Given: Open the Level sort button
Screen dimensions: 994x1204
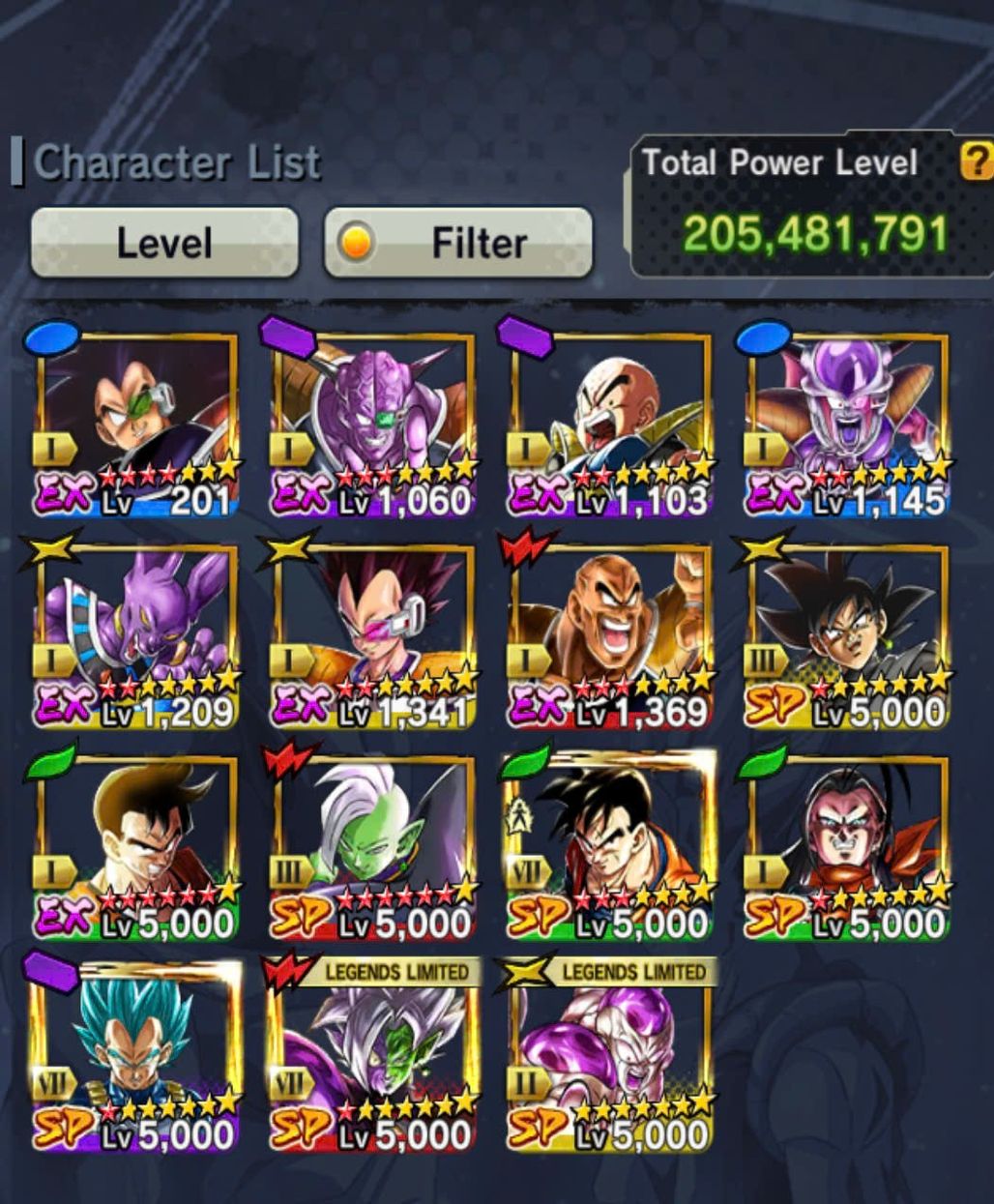Looking at the screenshot, I should point(164,242).
